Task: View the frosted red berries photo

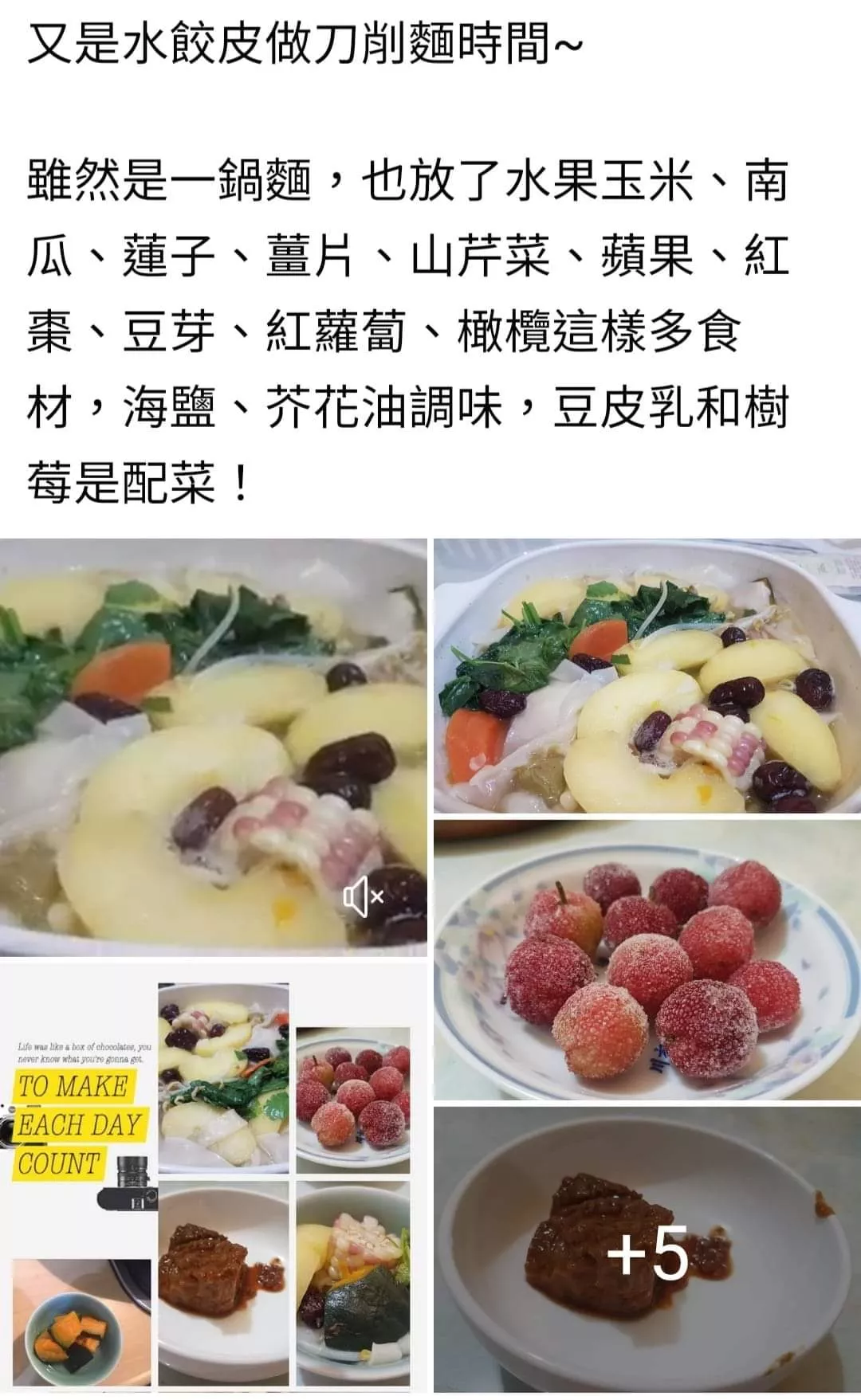Action: (x=647, y=959)
